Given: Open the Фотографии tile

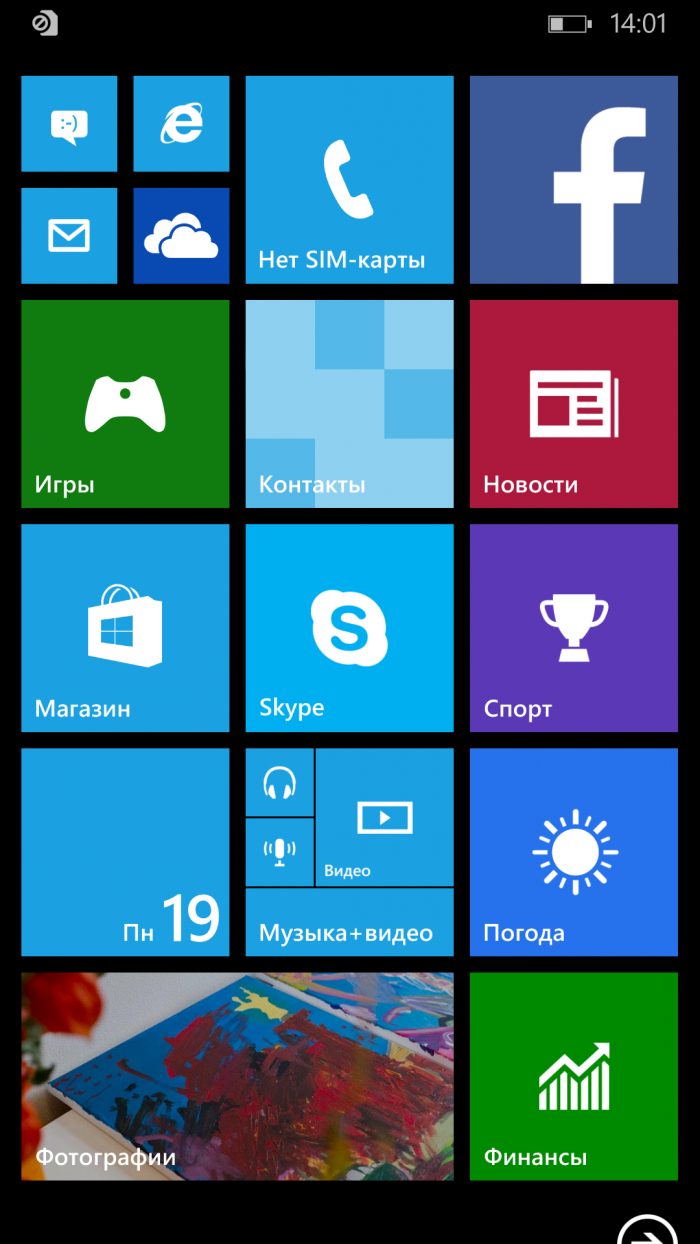Looking at the screenshot, I should tap(237, 1076).
